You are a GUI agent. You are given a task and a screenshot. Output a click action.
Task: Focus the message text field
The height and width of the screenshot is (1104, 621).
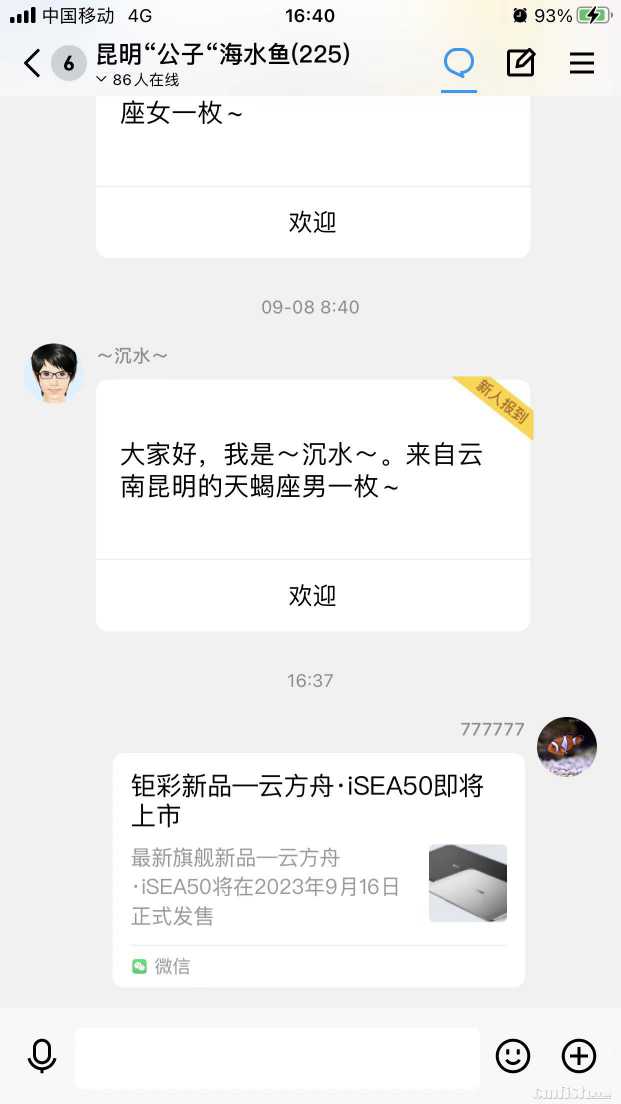tap(277, 1057)
